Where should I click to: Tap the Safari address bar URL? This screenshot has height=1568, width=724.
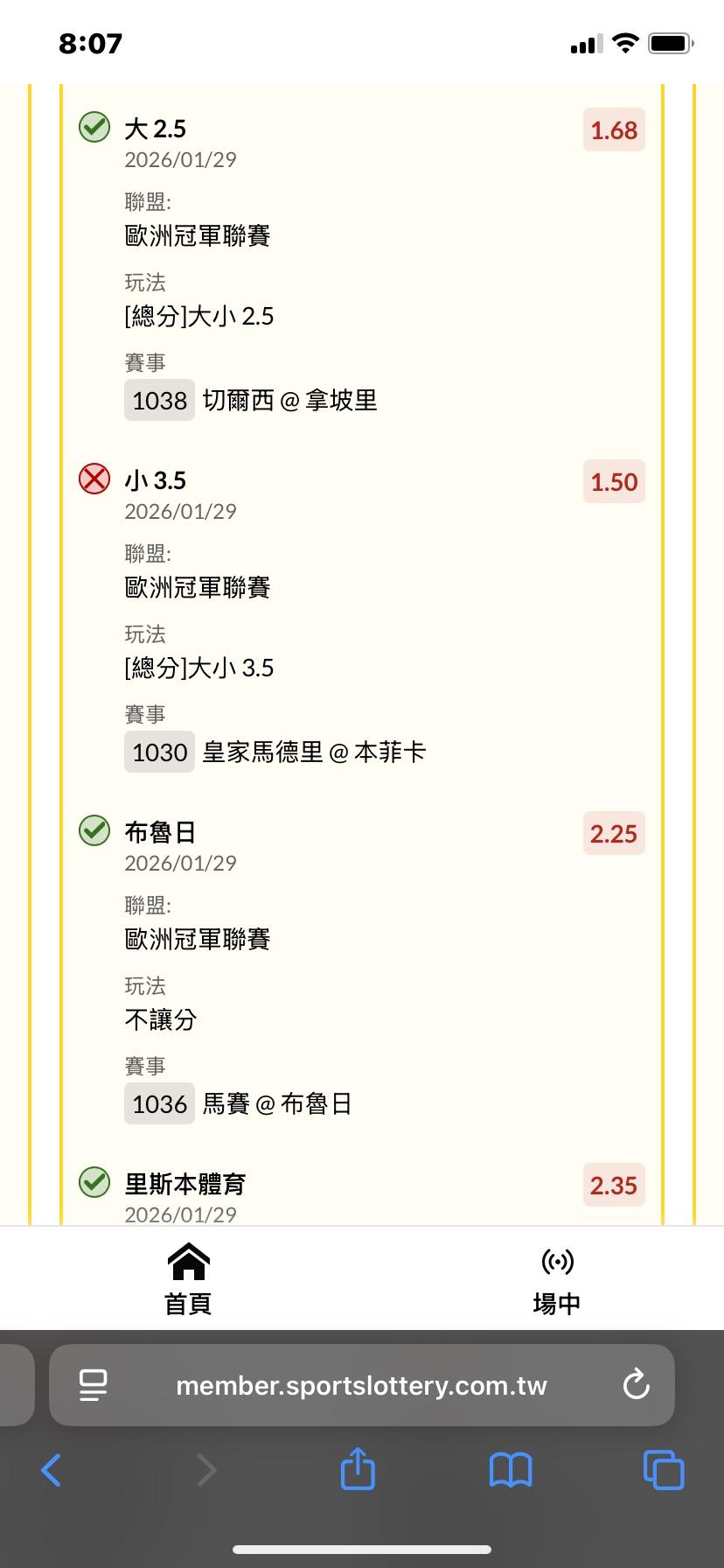[361, 1386]
